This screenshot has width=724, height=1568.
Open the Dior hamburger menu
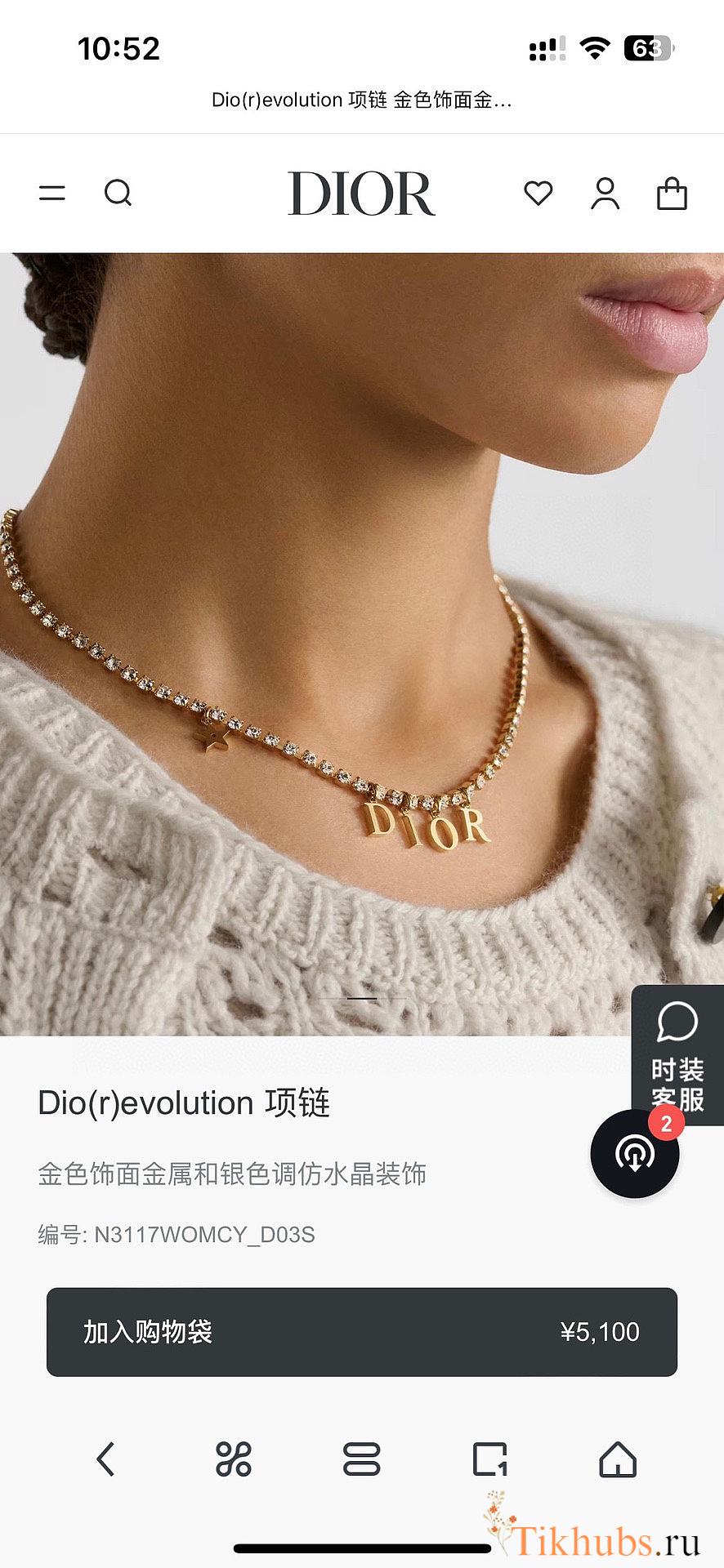pos(52,193)
